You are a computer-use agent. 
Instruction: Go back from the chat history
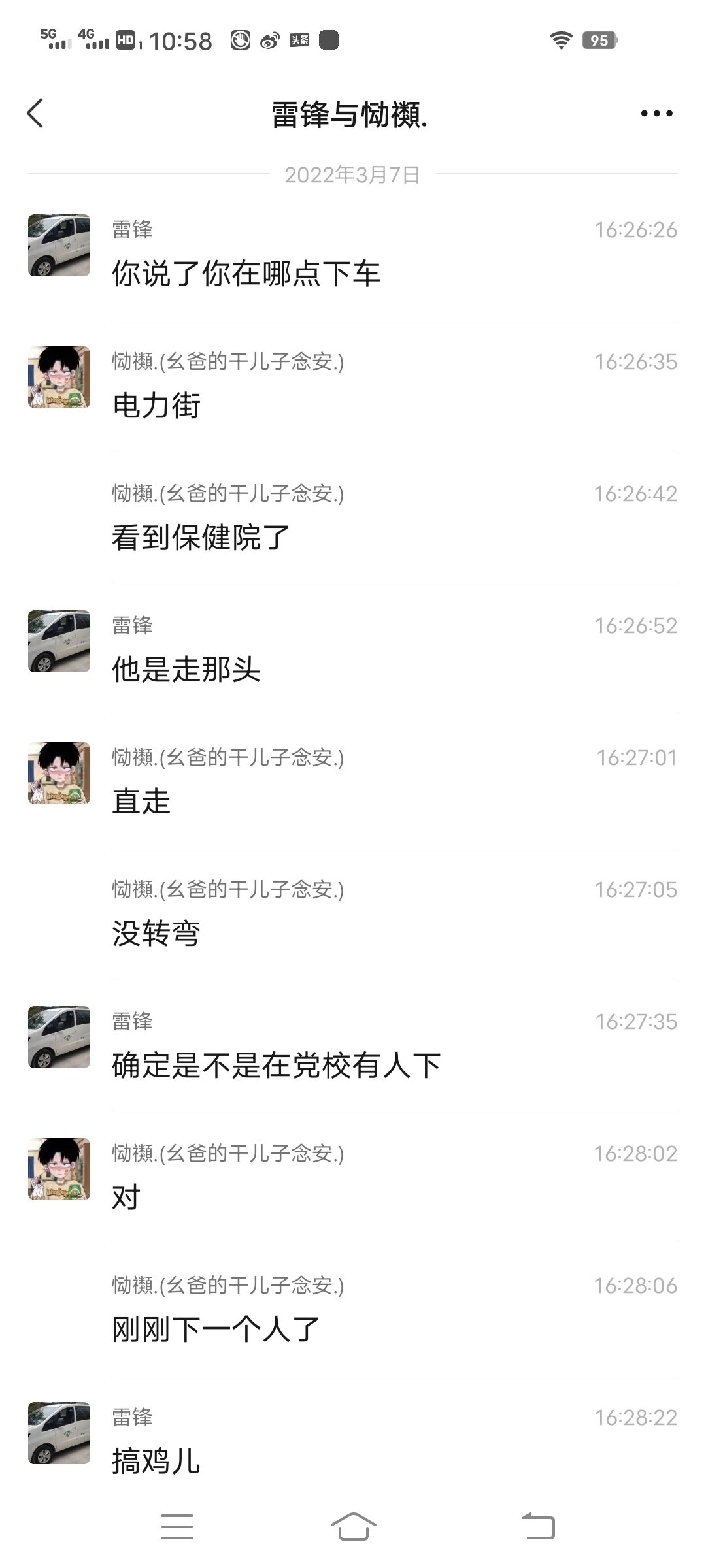[x=35, y=114]
